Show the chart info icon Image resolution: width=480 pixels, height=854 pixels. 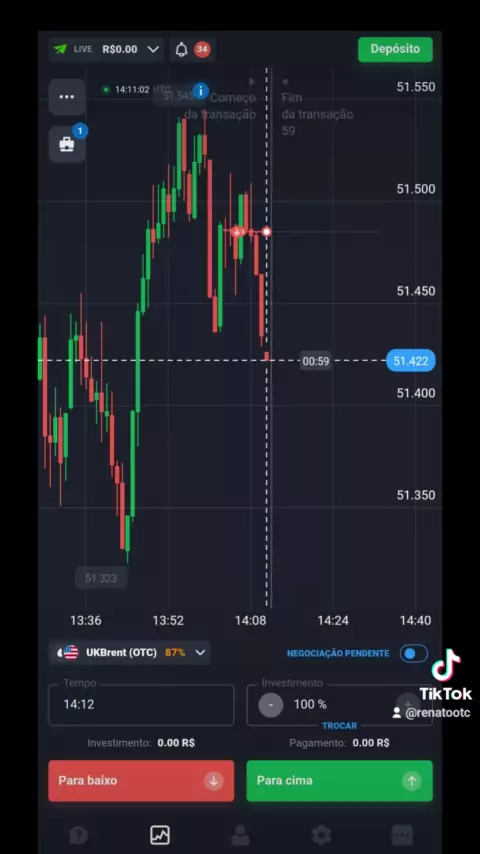[x=200, y=91]
